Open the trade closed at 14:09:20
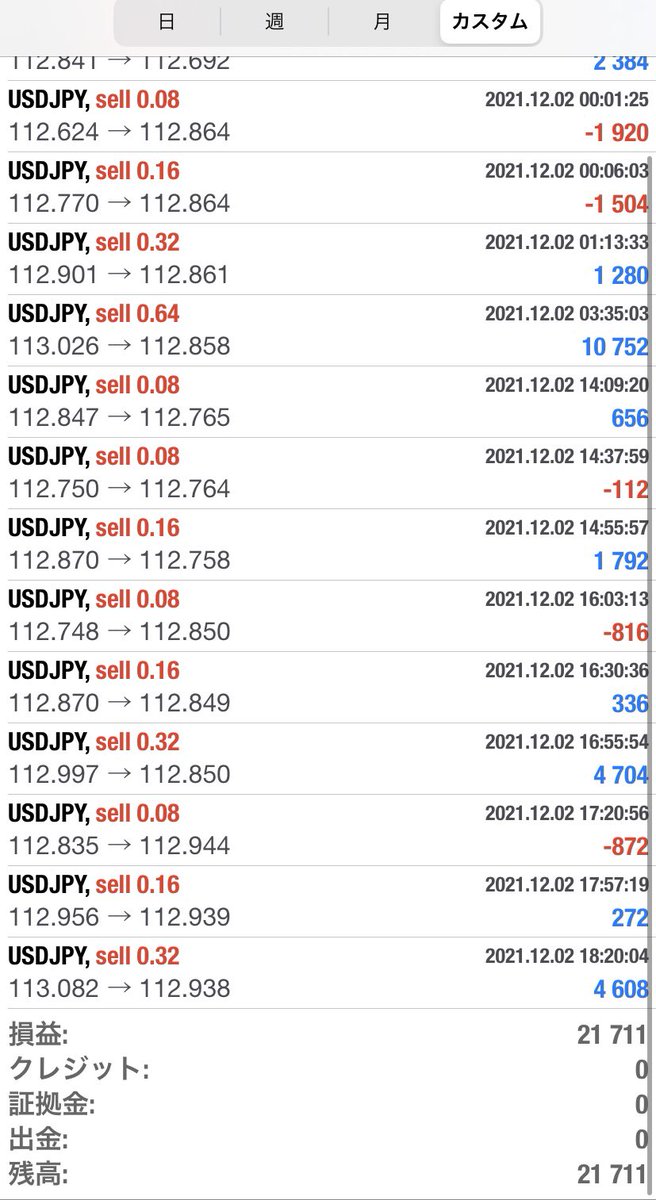656x1200 pixels. pyautogui.click(x=328, y=402)
